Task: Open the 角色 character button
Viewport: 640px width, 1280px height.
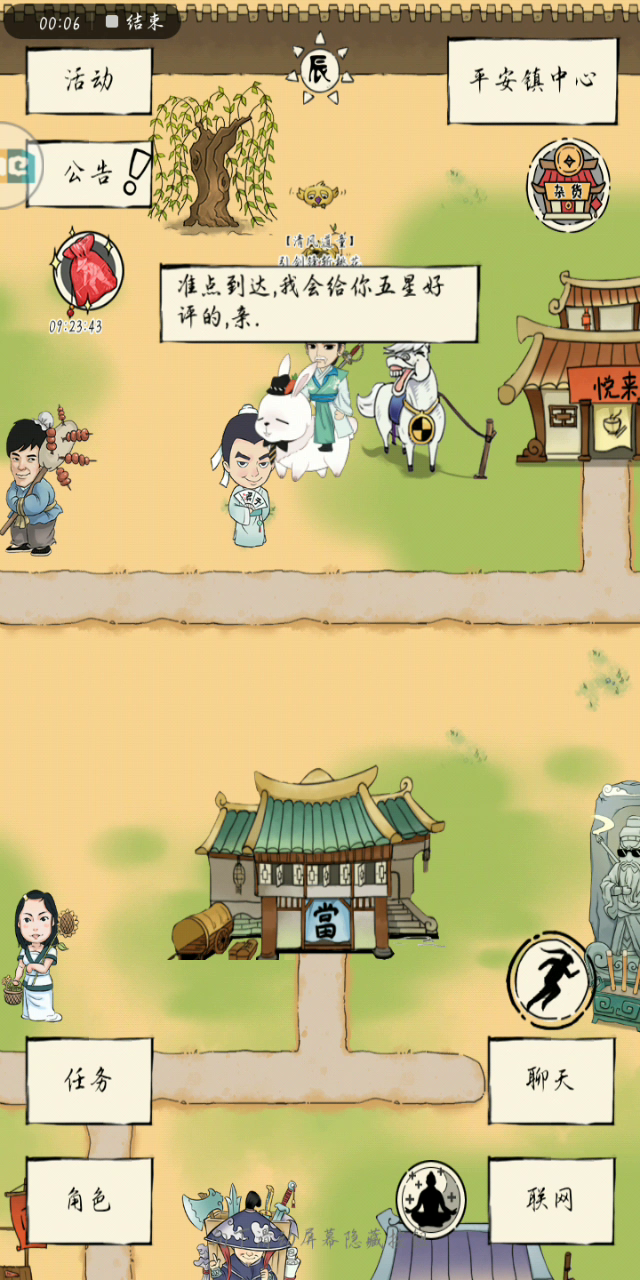Action: [x=89, y=1200]
